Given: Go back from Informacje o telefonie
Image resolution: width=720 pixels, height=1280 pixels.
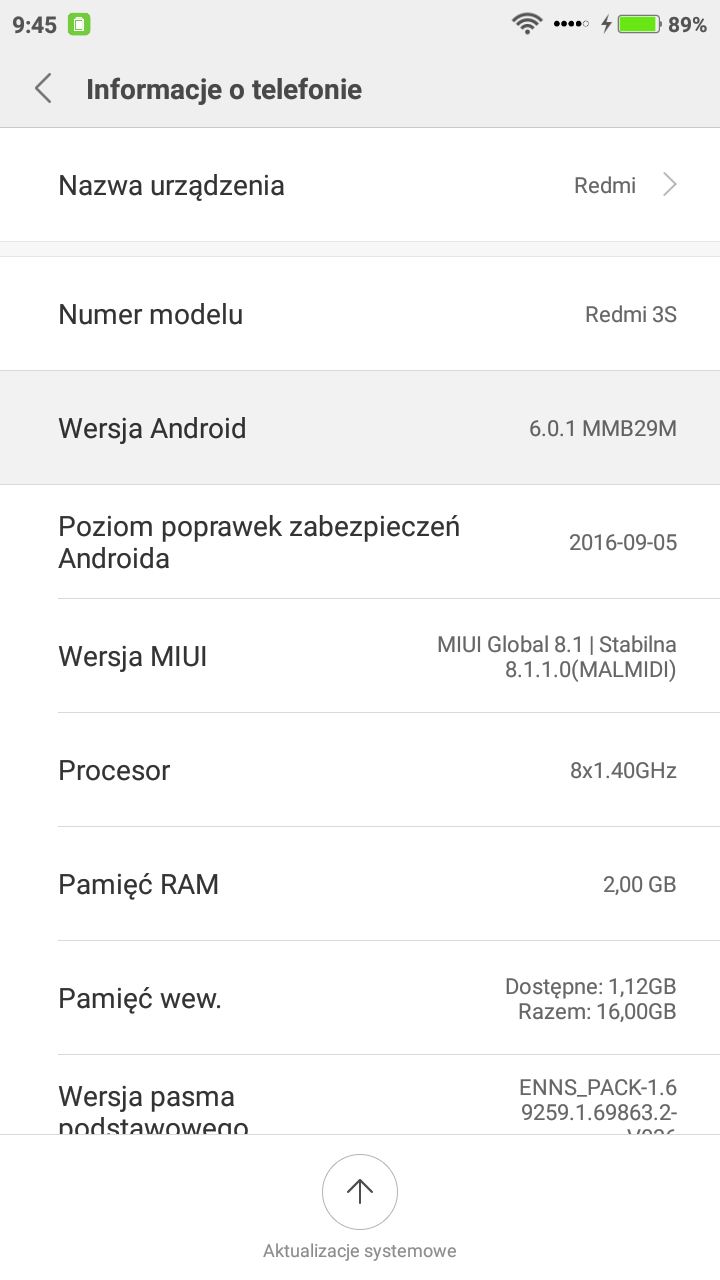Looking at the screenshot, I should coord(43,89).
